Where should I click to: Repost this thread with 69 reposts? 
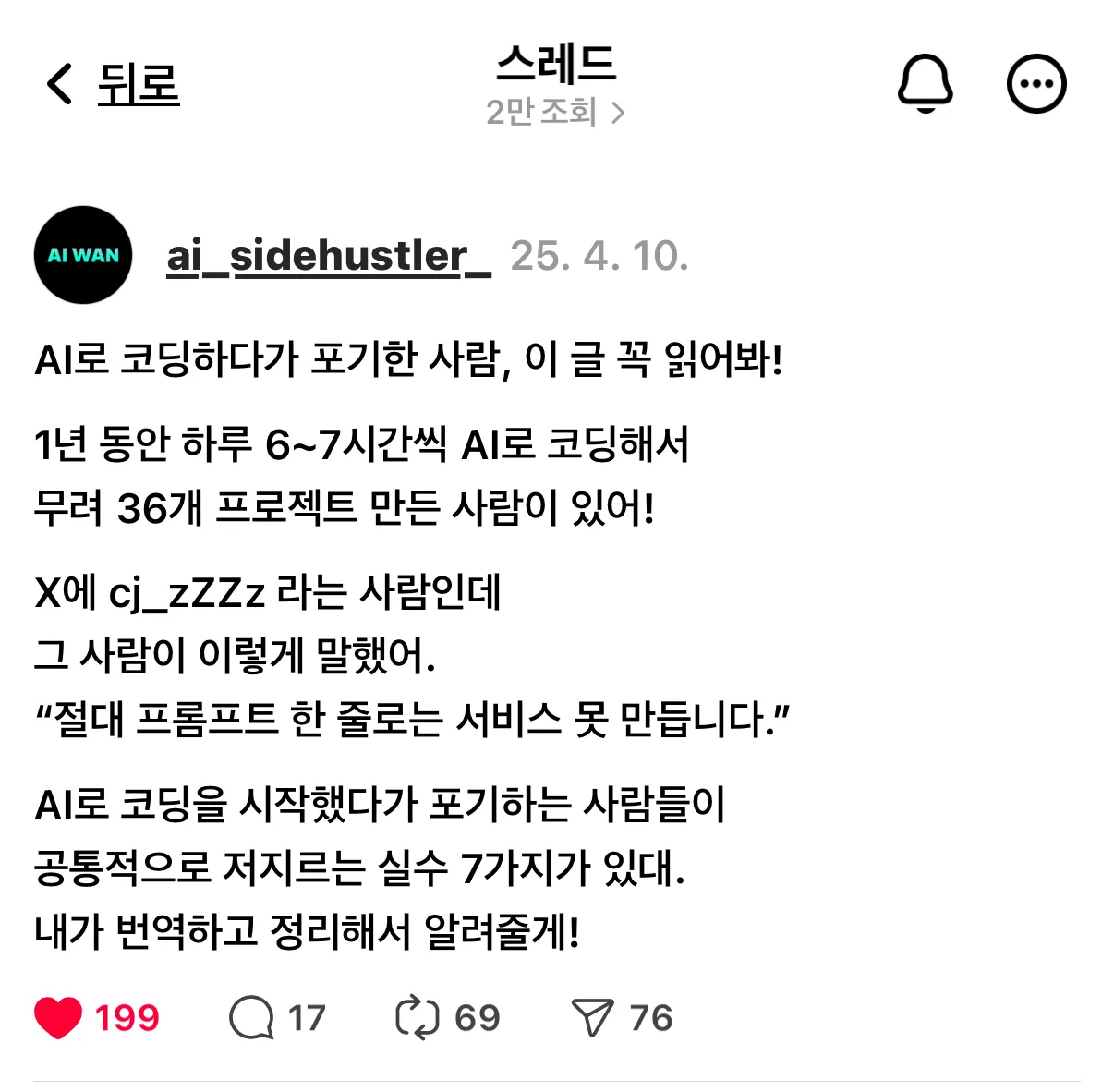417,1017
